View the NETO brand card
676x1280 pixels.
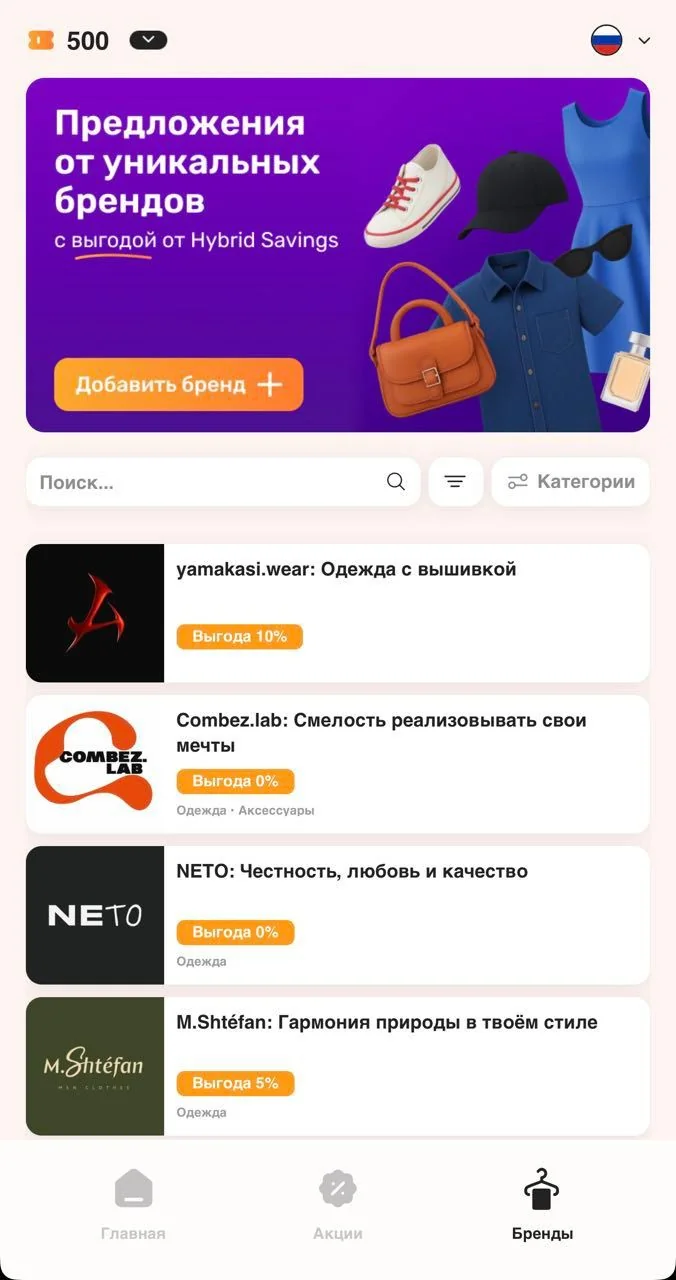338,915
